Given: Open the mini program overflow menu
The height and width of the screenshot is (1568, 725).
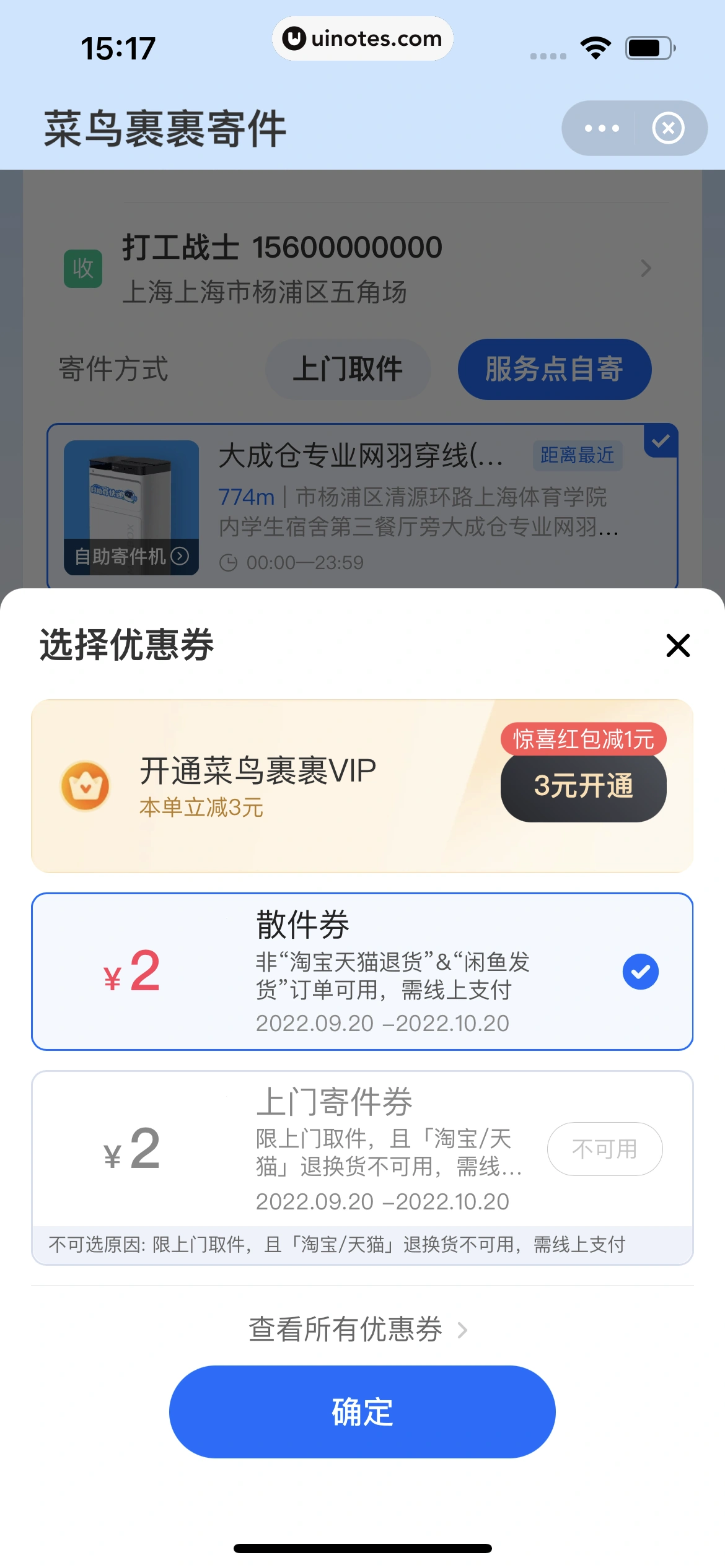Looking at the screenshot, I should click(x=601, y=128).
